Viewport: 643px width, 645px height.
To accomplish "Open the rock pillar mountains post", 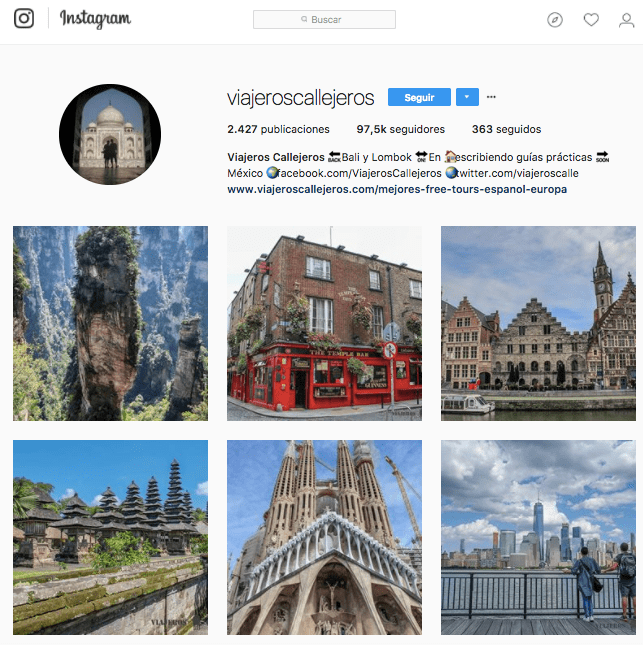I will (110, 323).
